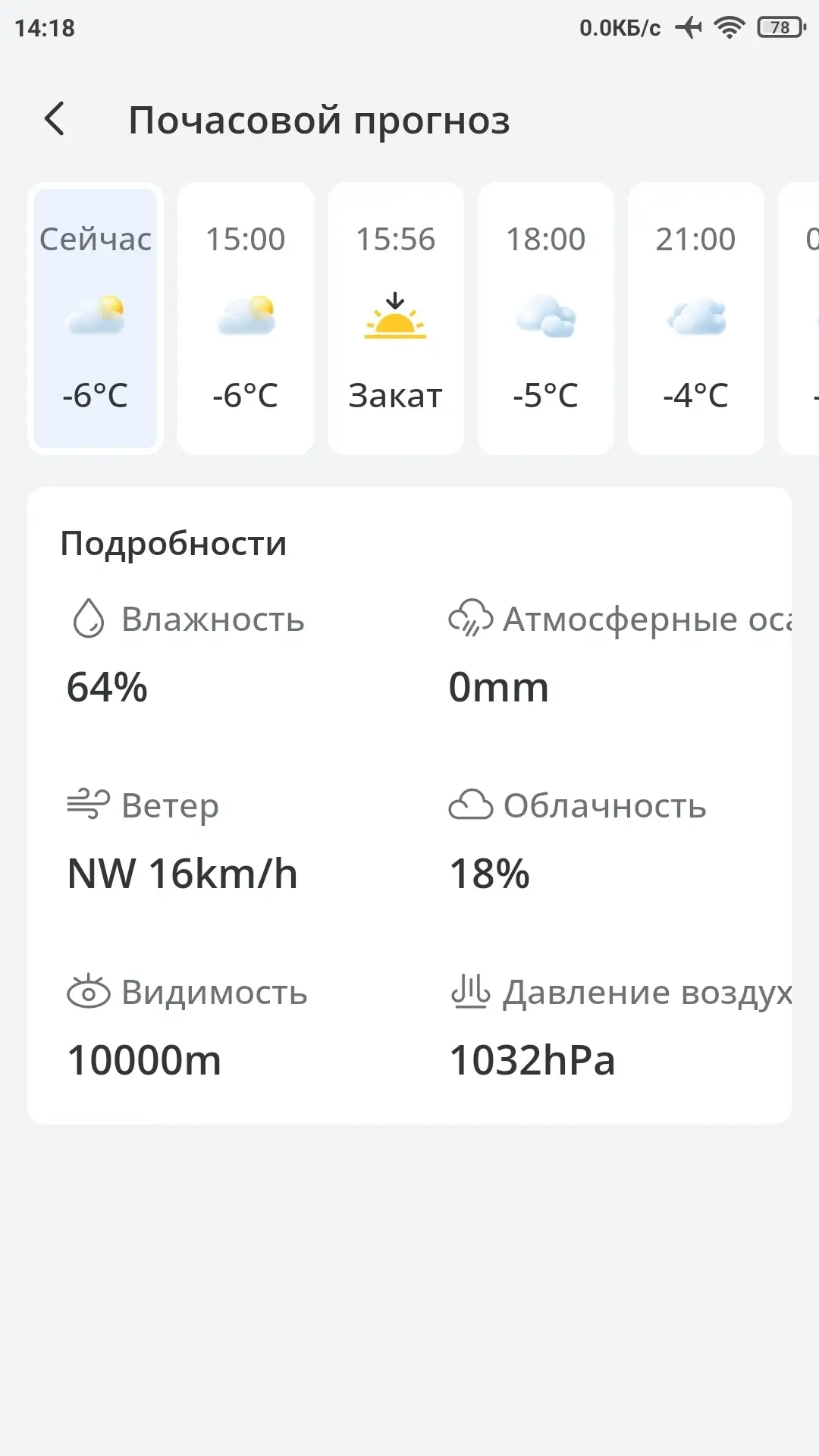
Task: Go back from the hourly forecast
Action: click(x=55, y=120)
